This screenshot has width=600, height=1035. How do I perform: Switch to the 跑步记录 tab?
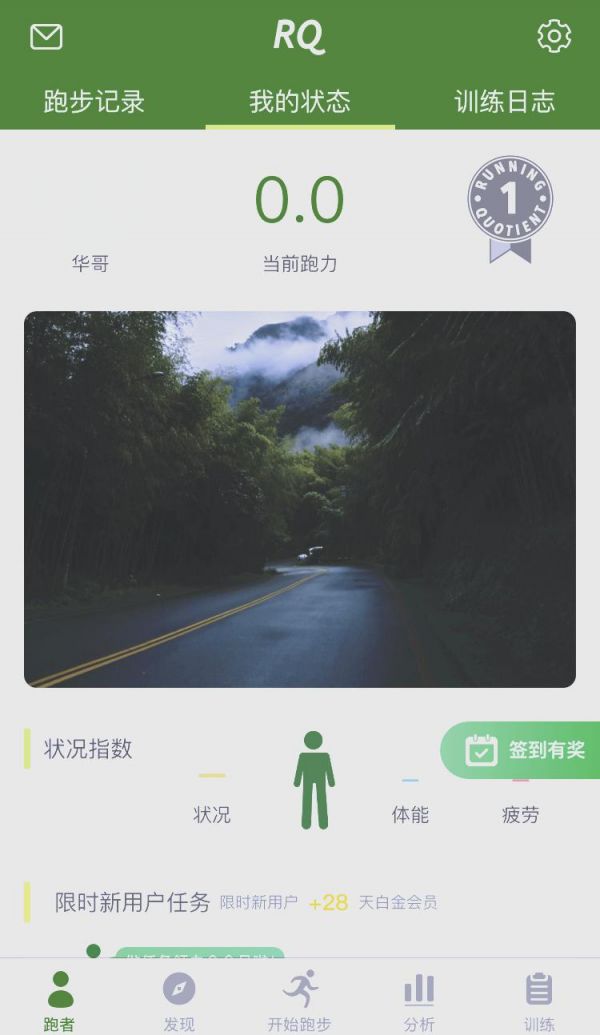94,102
